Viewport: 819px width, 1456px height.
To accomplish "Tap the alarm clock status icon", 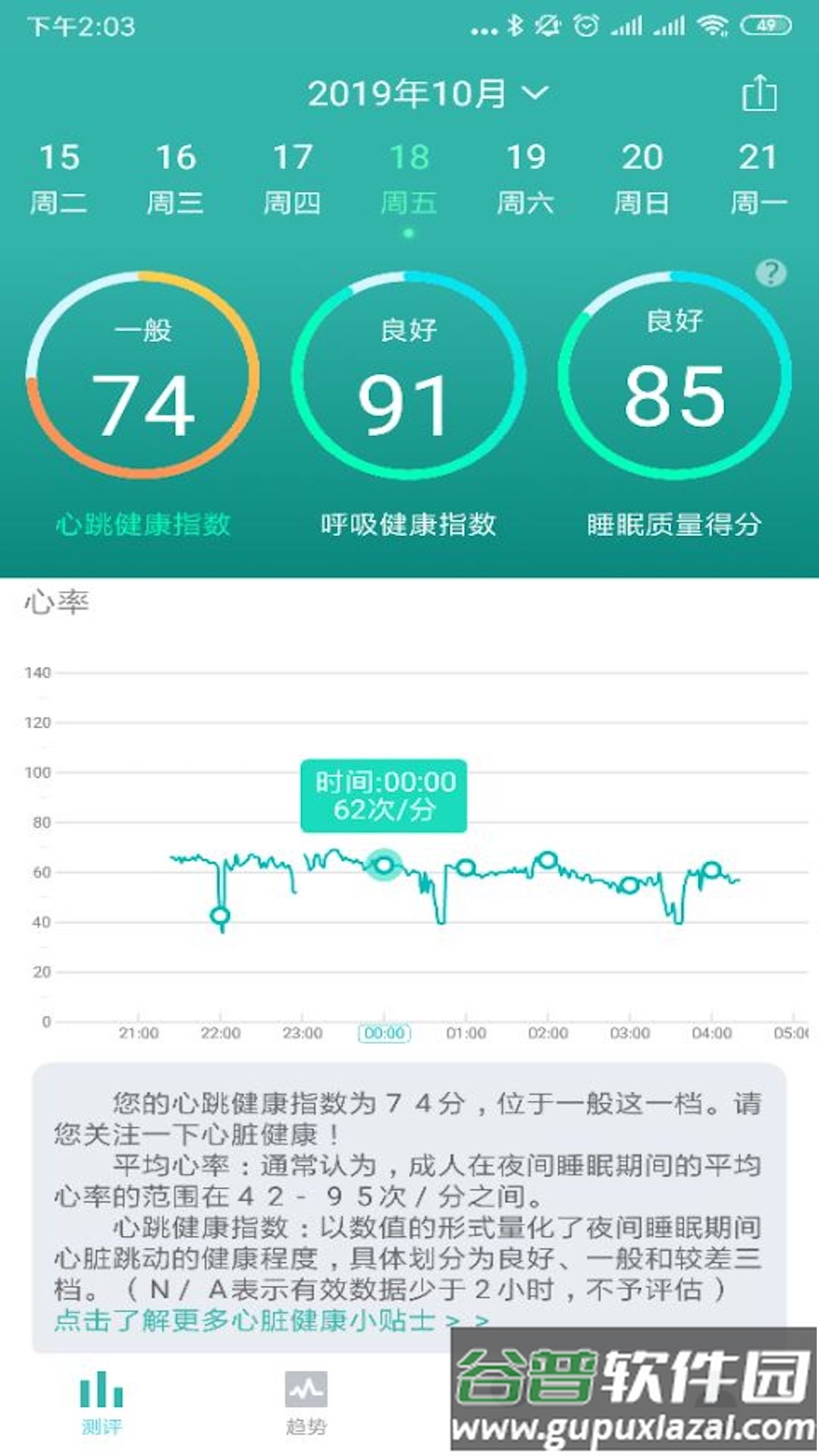I will [x=585, y=26].
